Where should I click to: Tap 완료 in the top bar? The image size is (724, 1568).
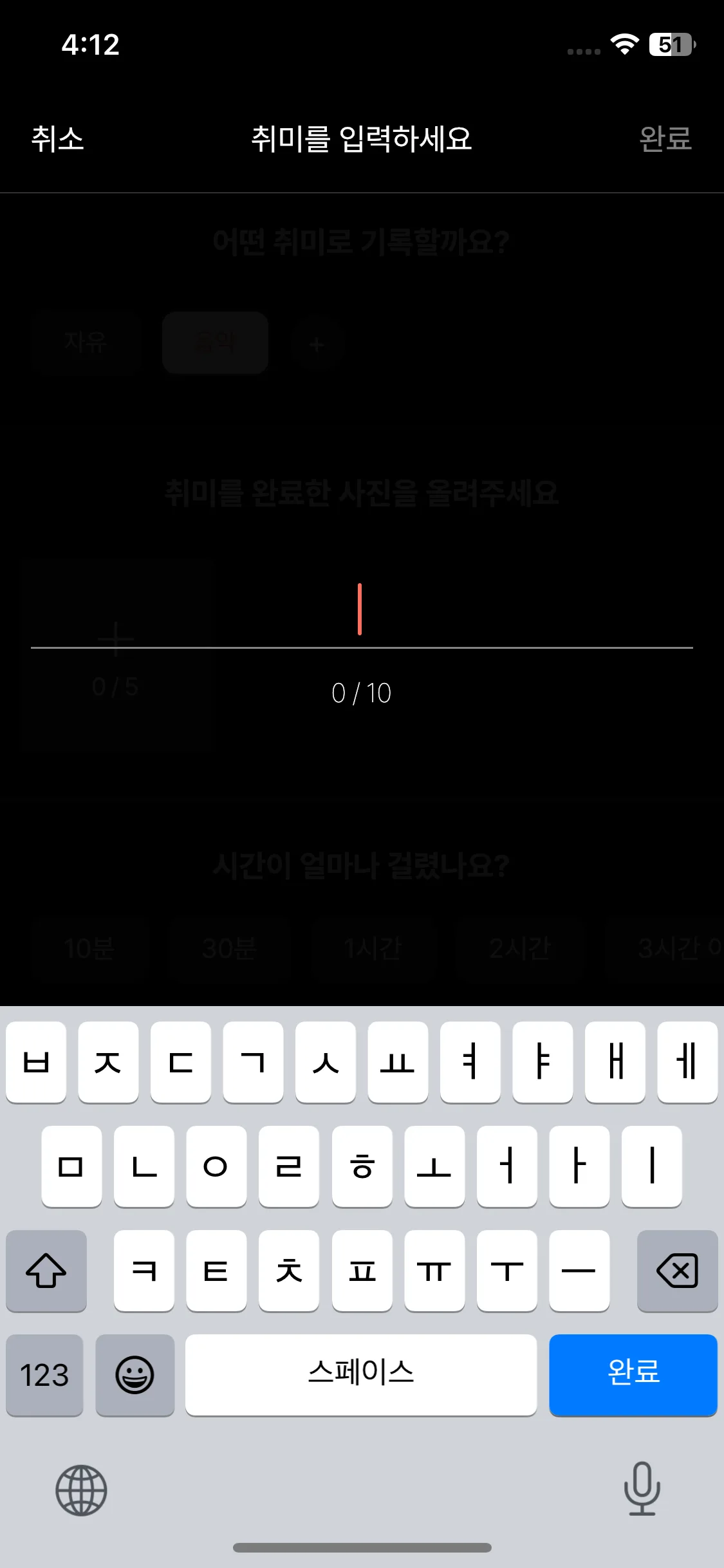click(665, 139)
